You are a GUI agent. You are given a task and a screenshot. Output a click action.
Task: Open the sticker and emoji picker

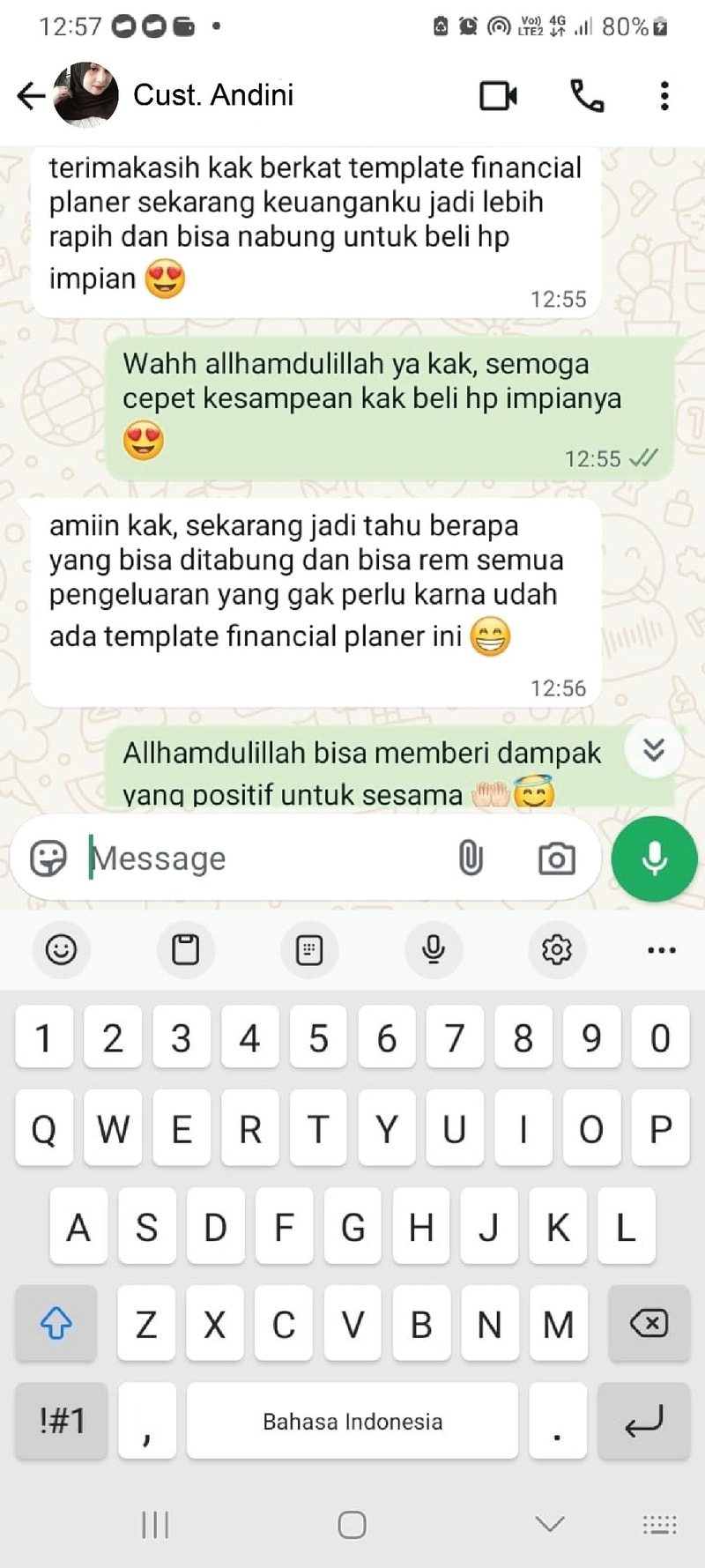click(48, 858)
